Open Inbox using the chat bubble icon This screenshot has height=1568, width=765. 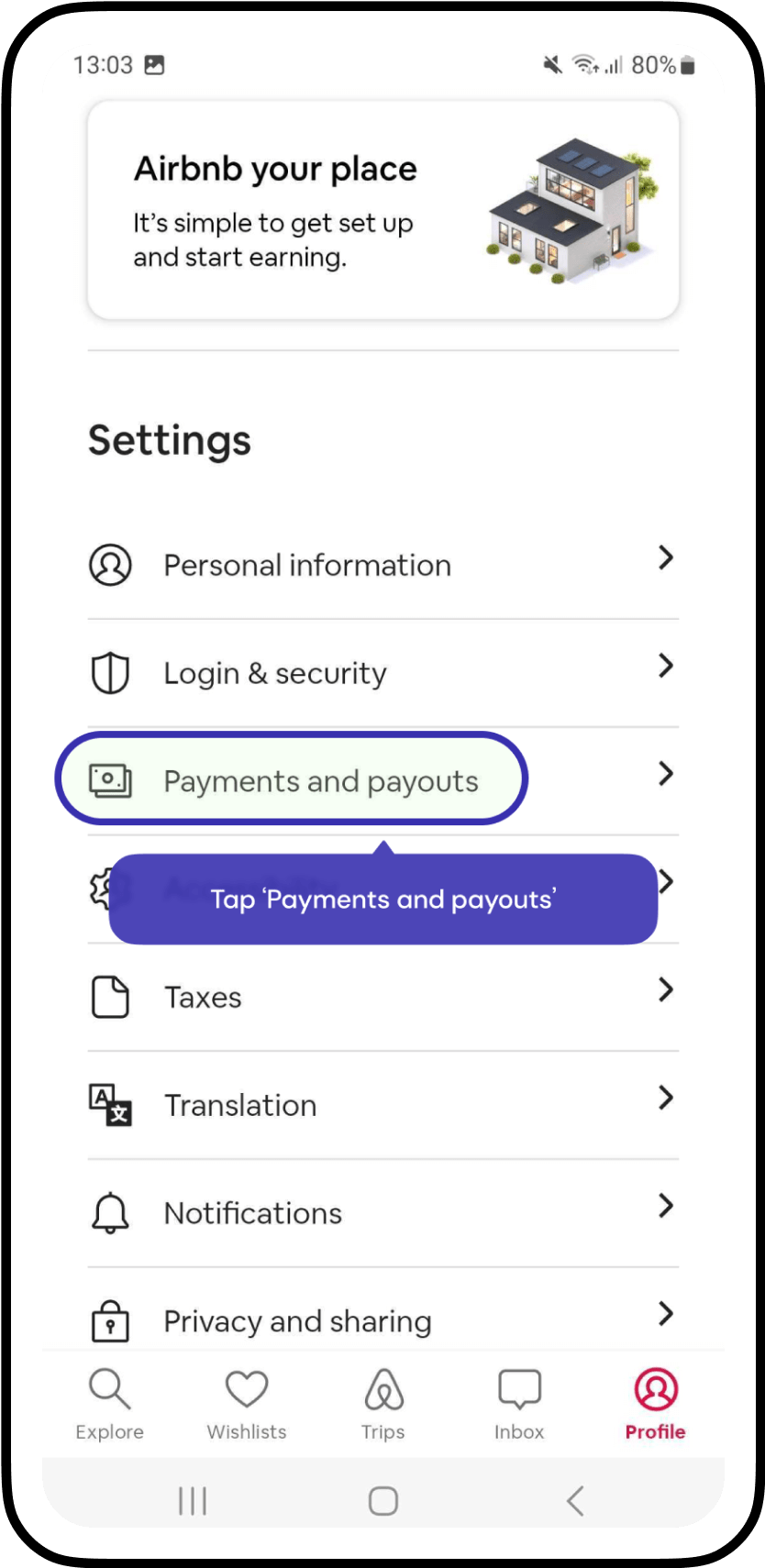(x=518, y=1387)
